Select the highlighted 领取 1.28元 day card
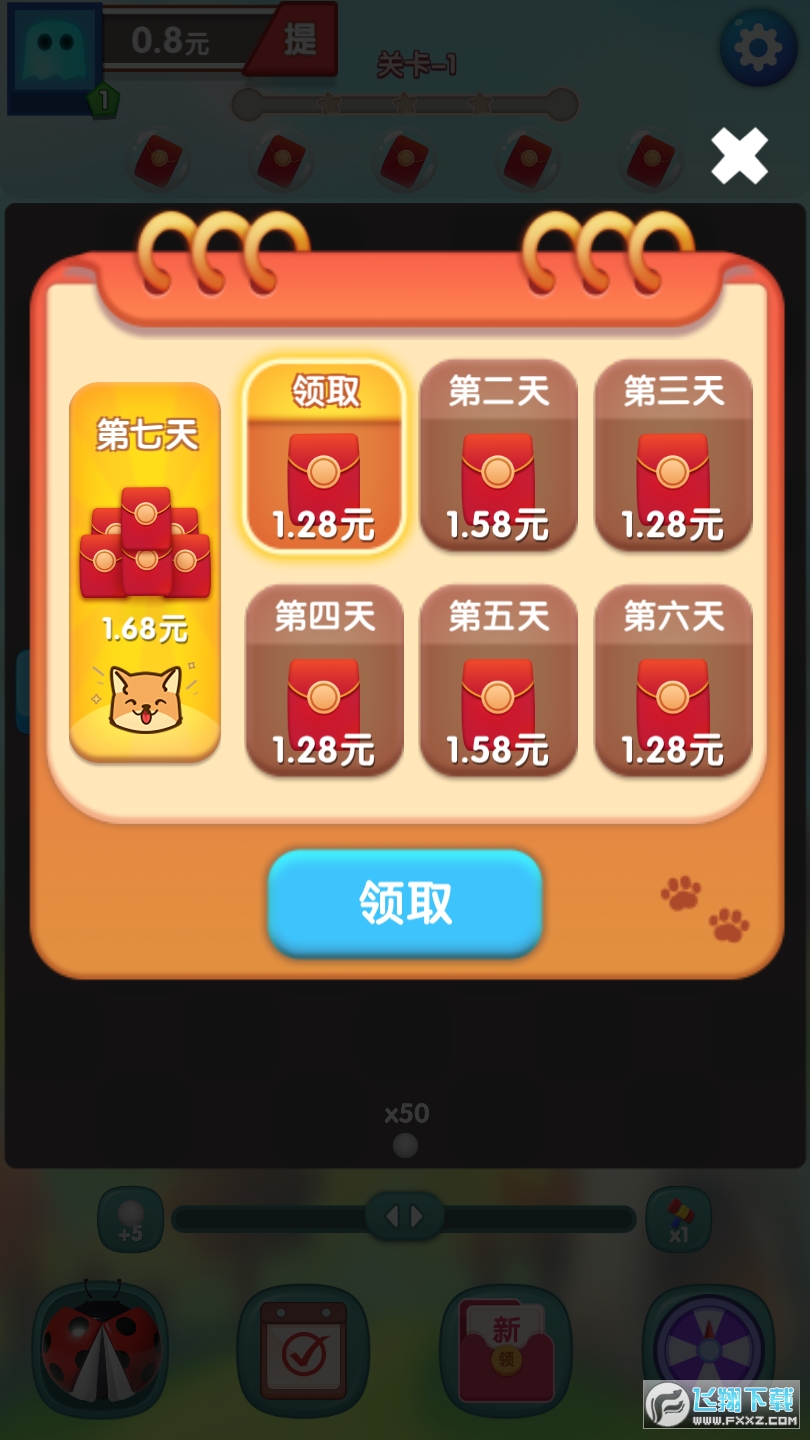 pyautogui.click(x=324, y=456)
